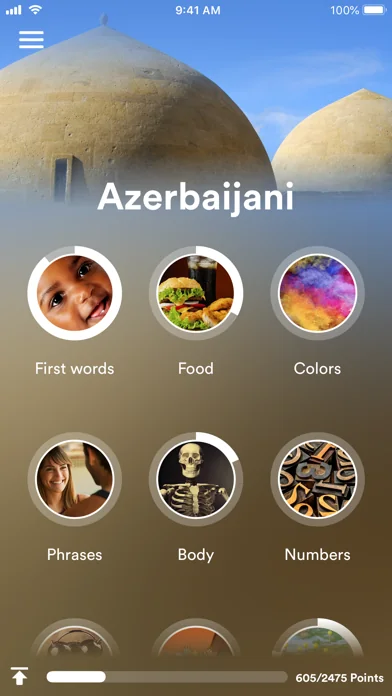
Task: Open the hamburger menu
Action: [31, 40]
